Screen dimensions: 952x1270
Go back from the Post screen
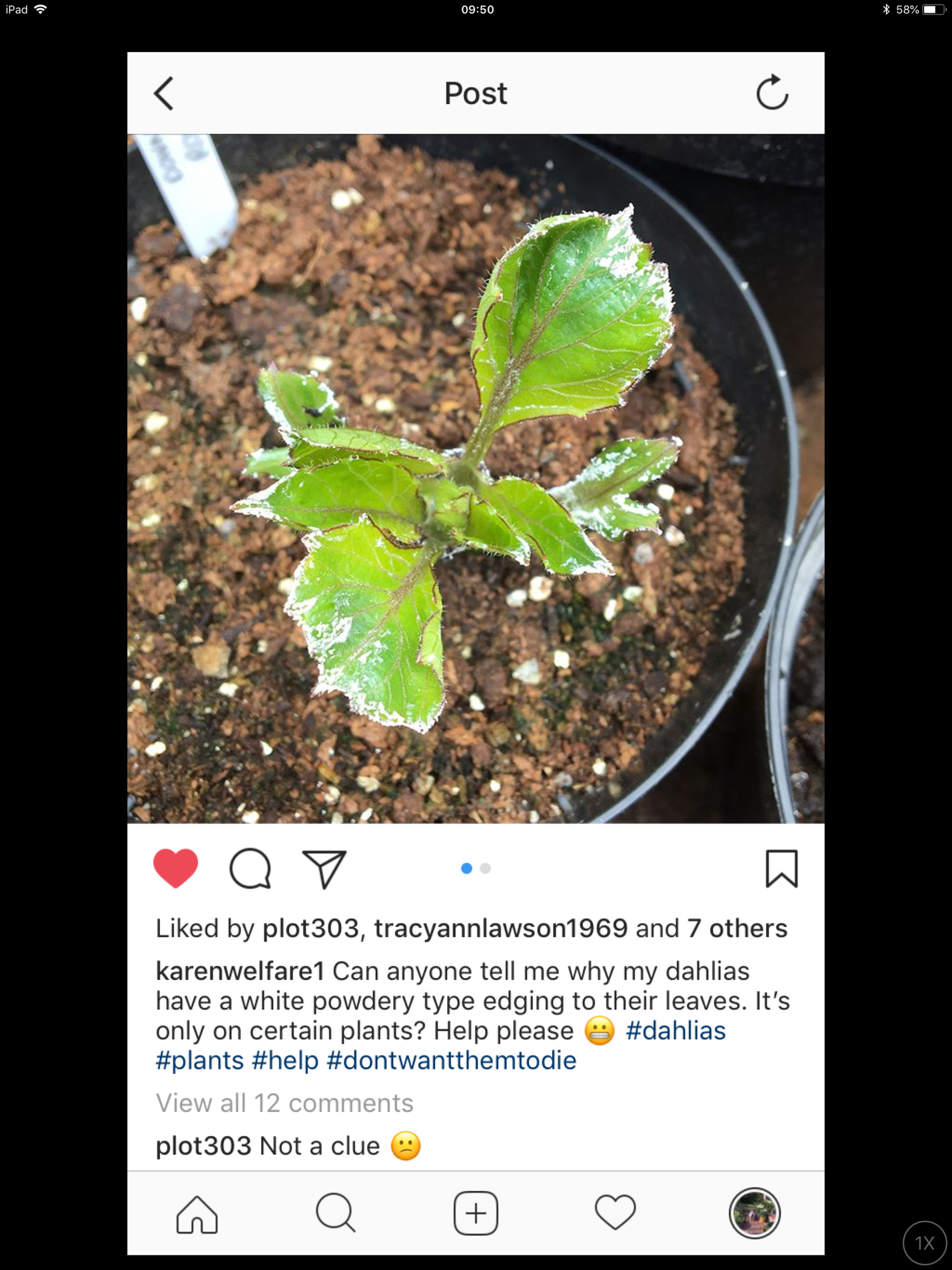(164, 94)
